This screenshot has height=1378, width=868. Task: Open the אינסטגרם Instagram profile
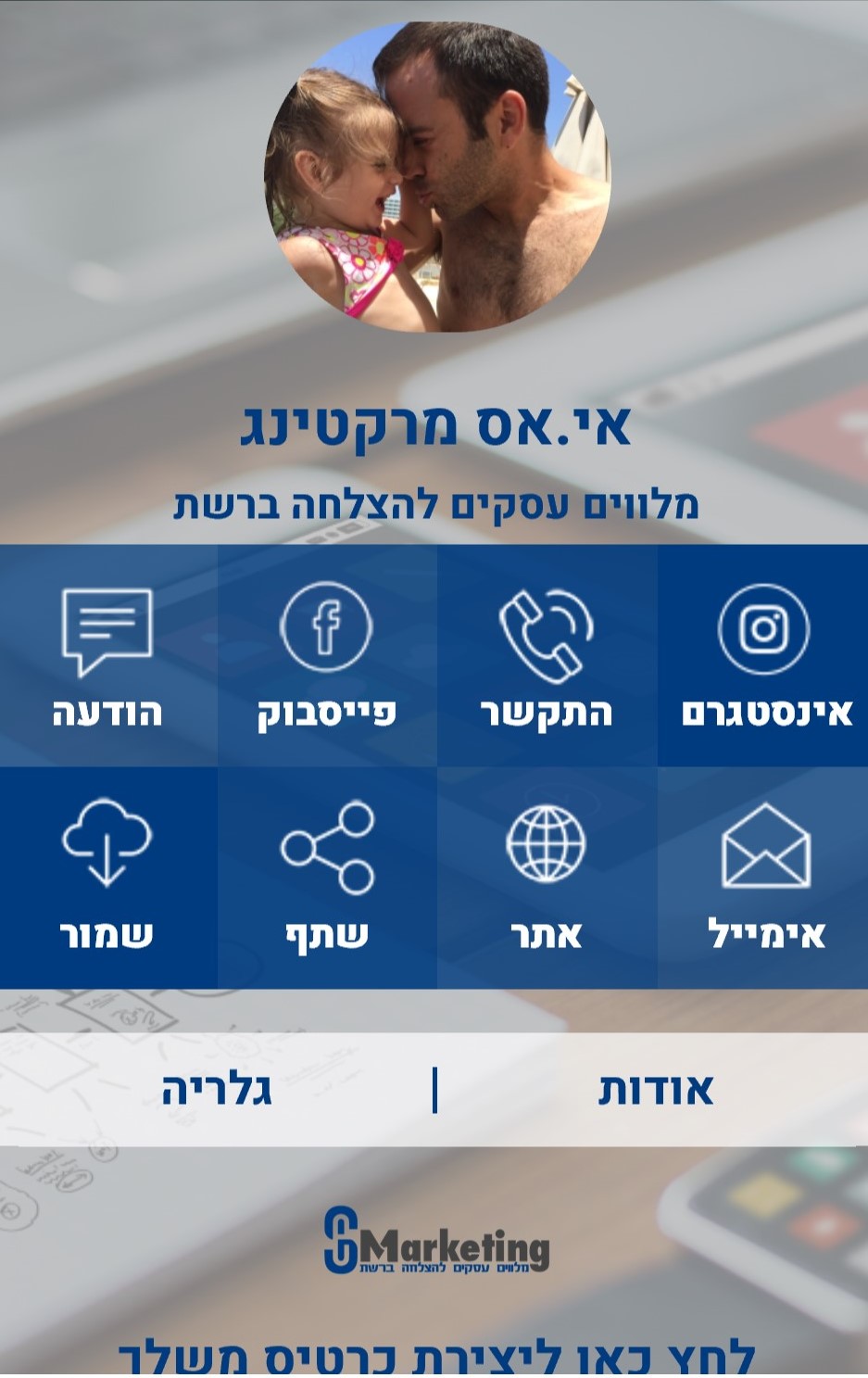(x=764, y=656)
